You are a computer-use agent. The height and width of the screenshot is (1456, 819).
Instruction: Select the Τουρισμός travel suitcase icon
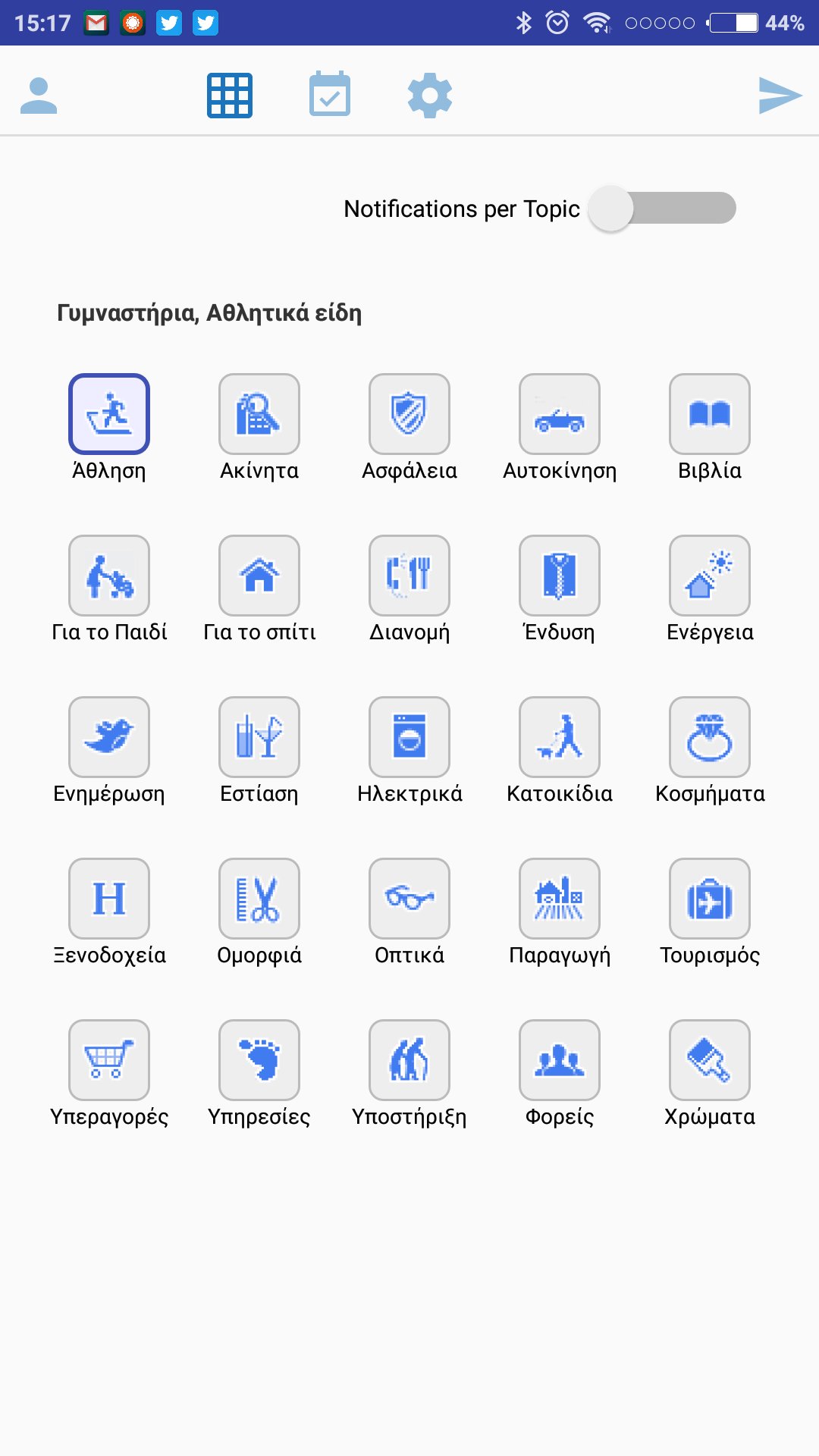[709, 898]
